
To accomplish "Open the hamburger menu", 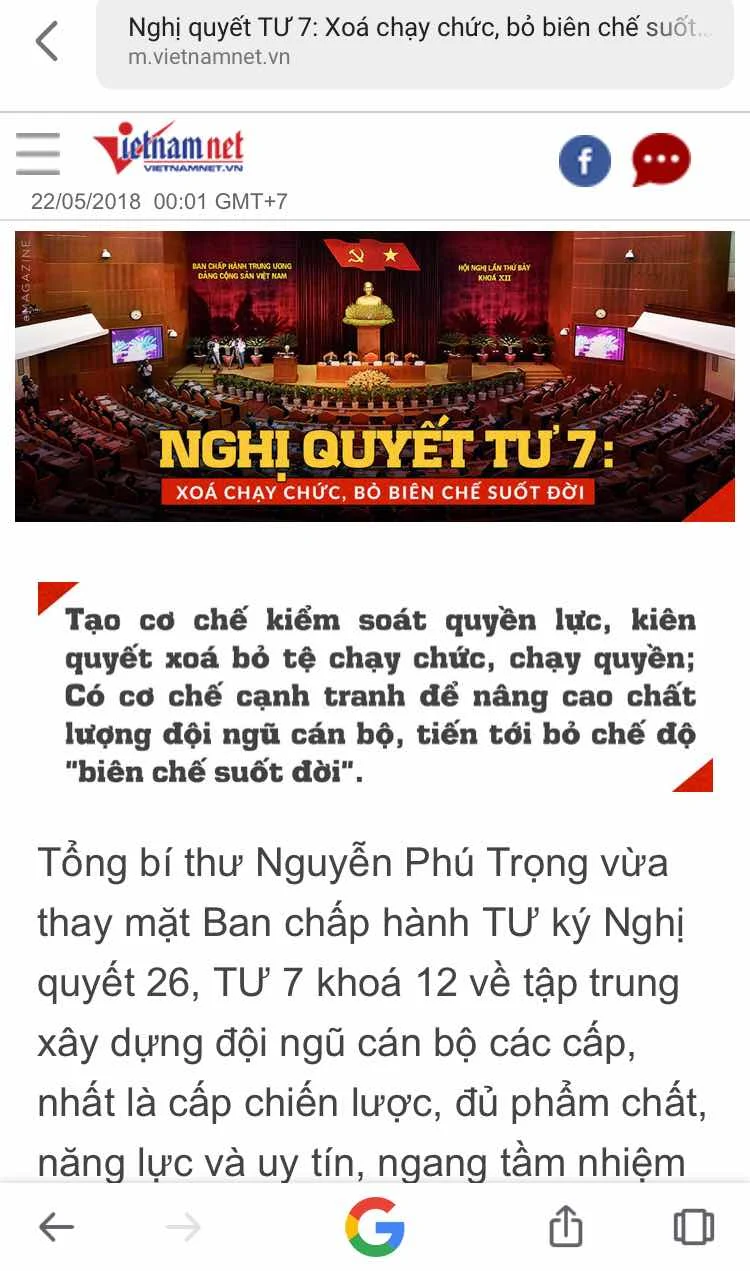I will (38, 155).
